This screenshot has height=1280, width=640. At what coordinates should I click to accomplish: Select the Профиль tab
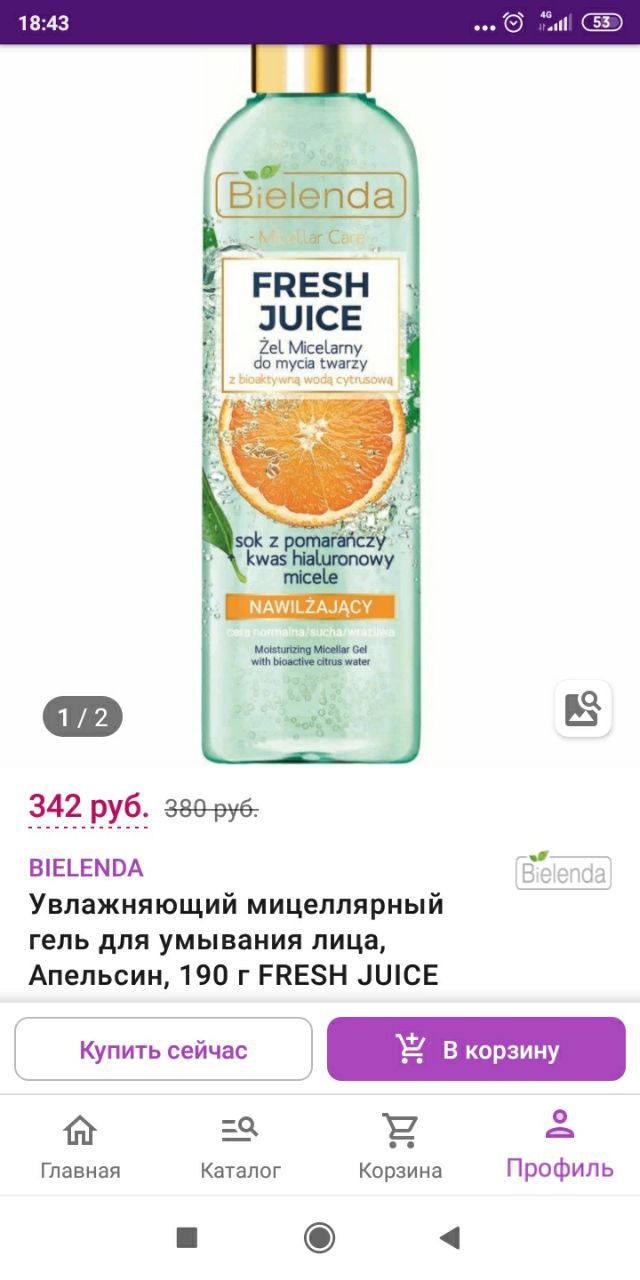point(560,1146)
